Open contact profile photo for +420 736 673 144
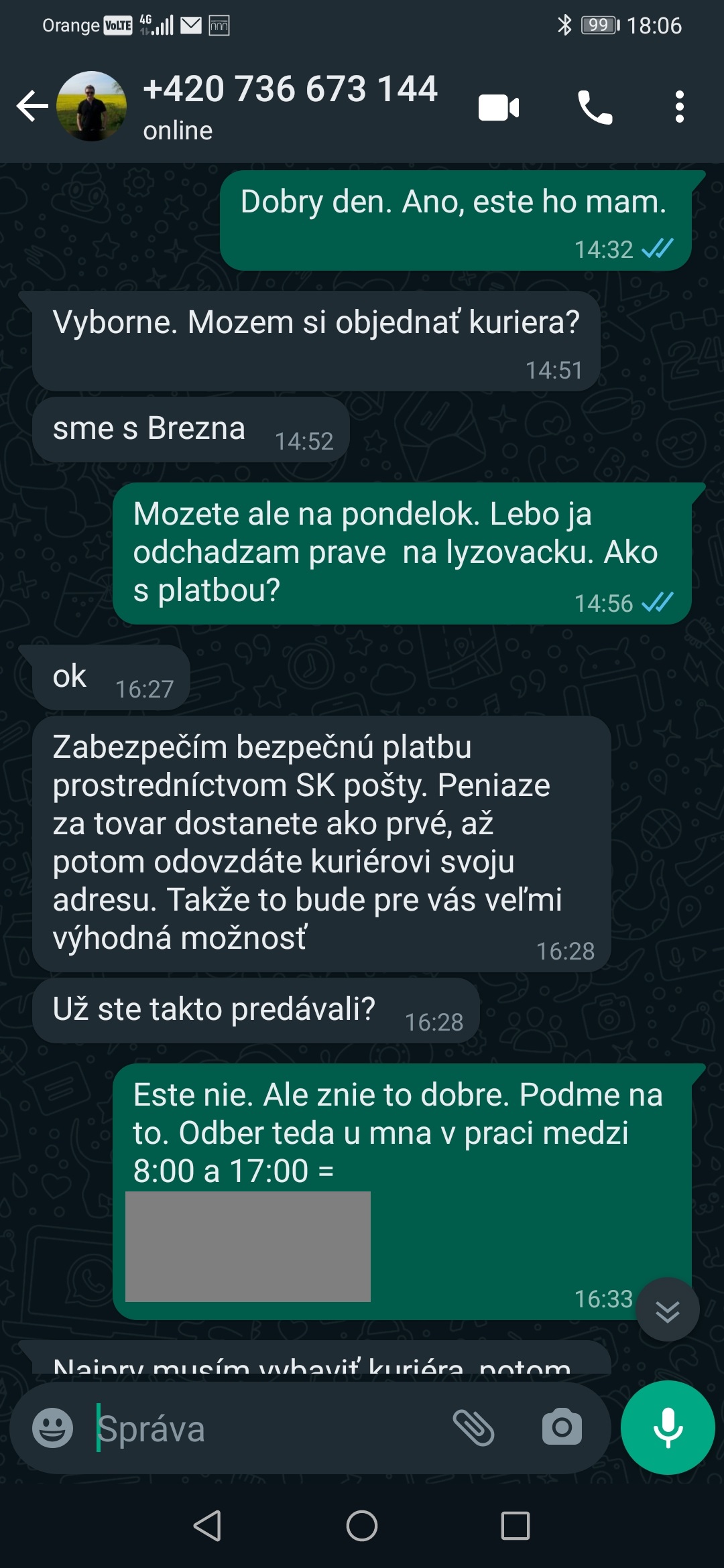724x1568 pixels. 91,107
